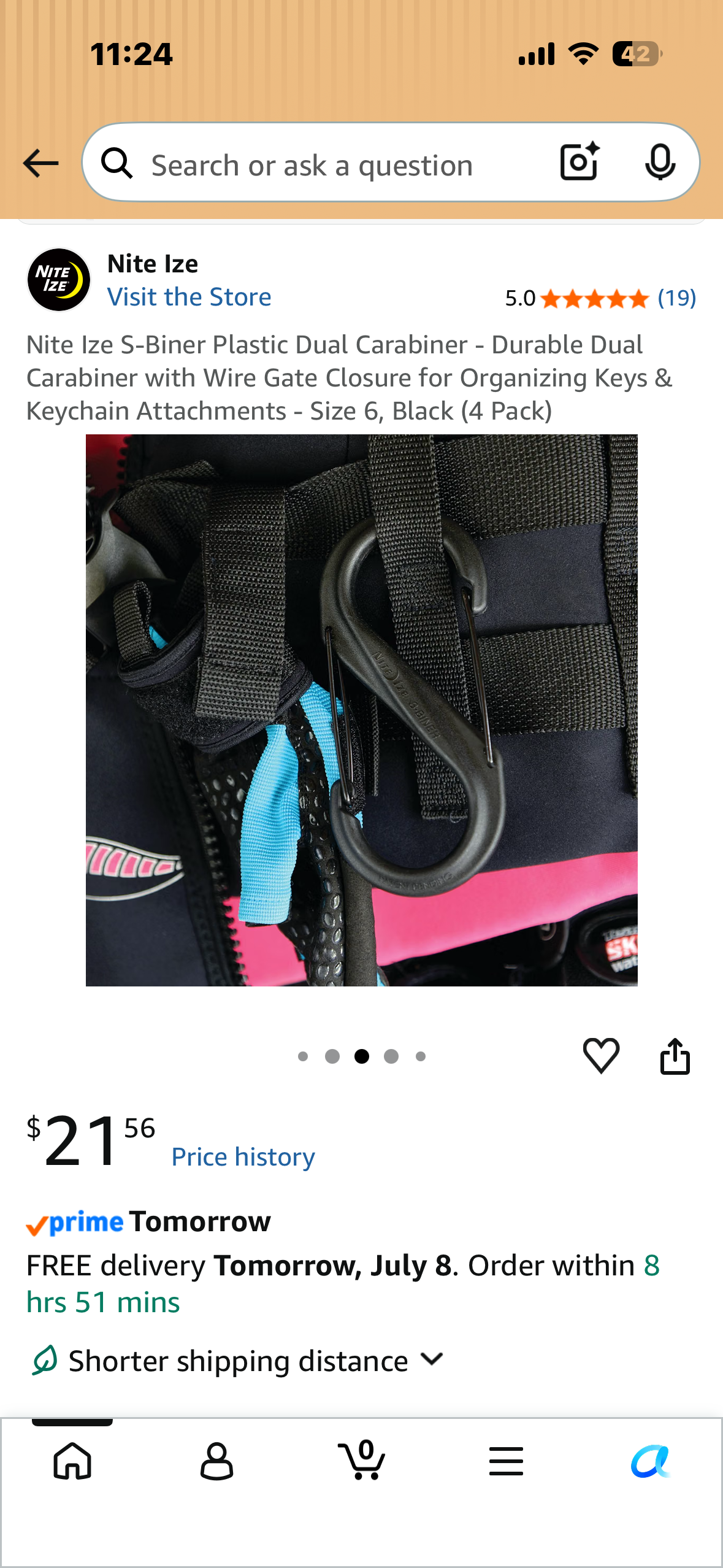Open the hamburger menu tab
The width and height of the screenshot is (723, 1568).
[506, 1461]
